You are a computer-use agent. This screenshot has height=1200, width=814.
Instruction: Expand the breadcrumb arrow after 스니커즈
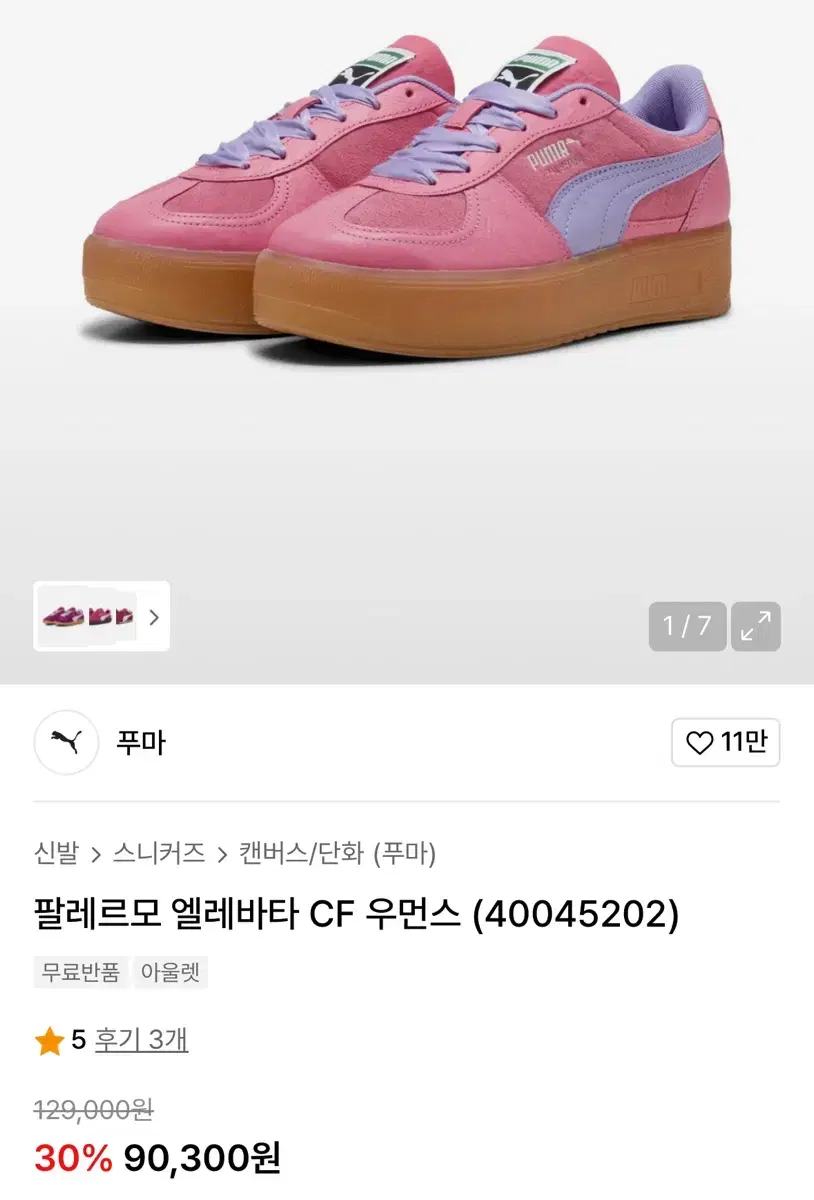(x=222, y=852)
